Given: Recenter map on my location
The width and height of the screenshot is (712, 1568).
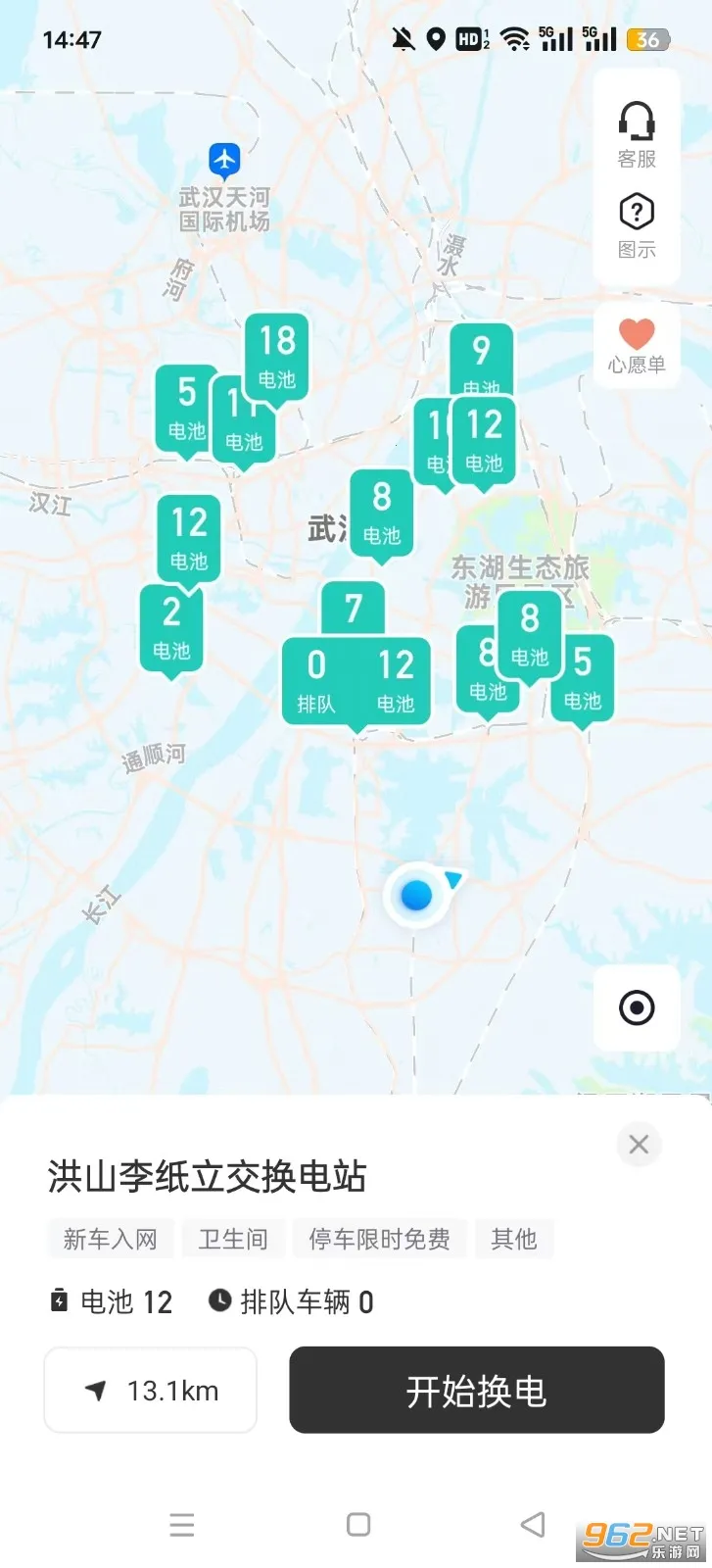Looking at the screenshot, I should point(637,1007).
